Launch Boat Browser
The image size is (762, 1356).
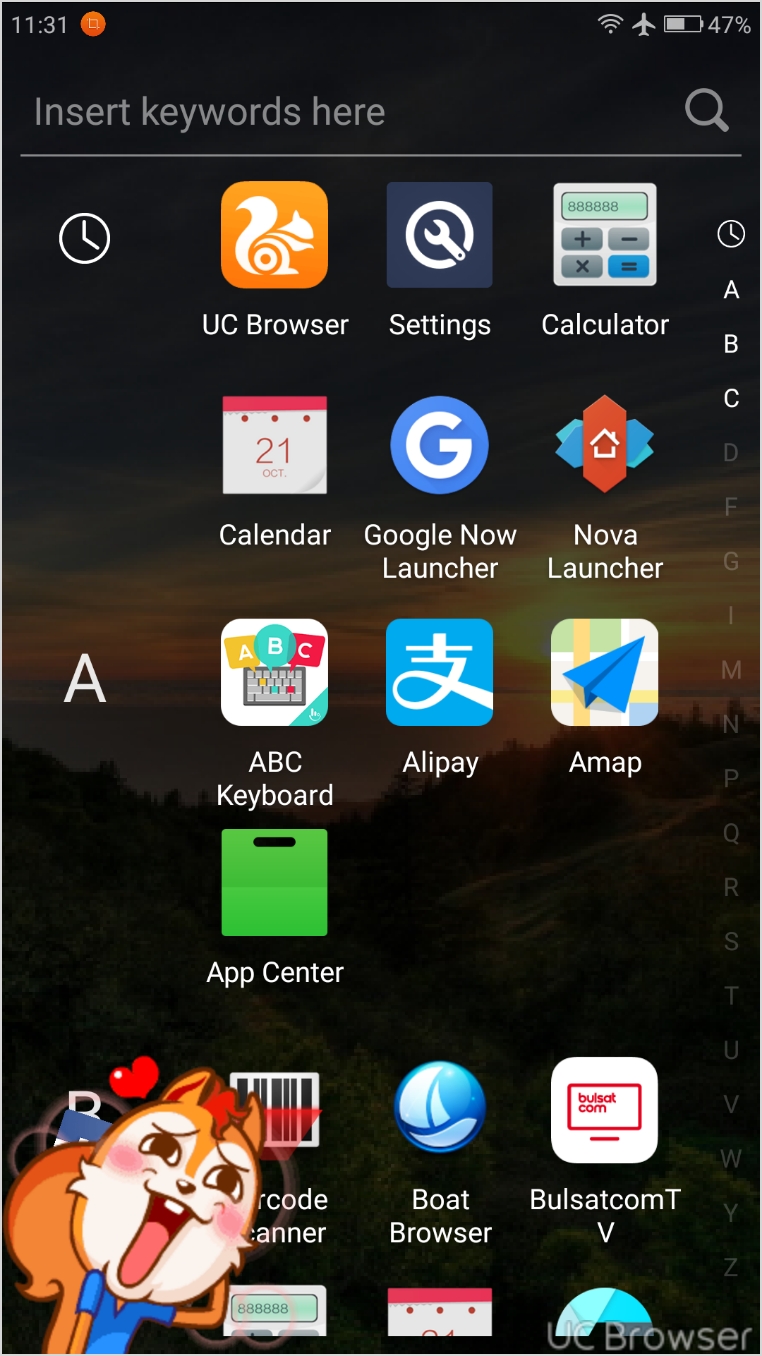pos(440,1110)
